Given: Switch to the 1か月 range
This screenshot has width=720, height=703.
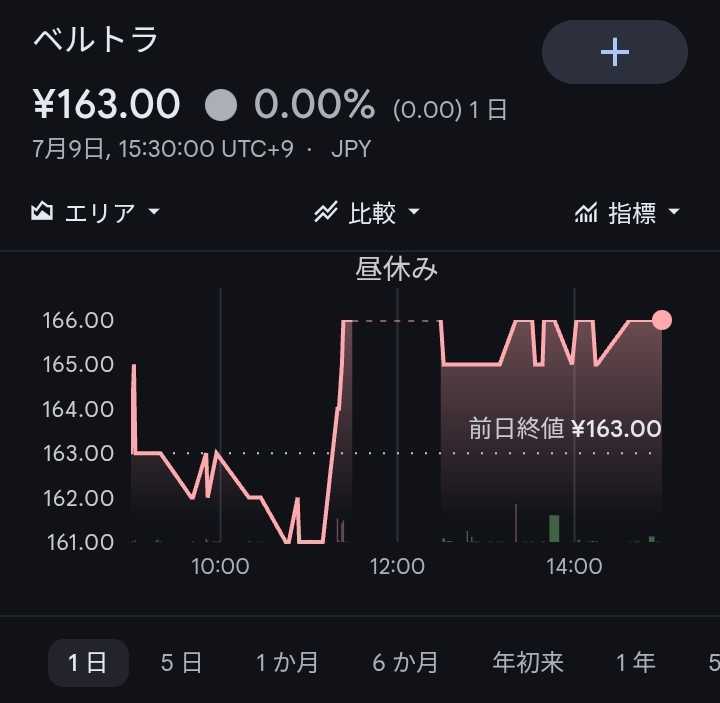Looking at the screenshot, I should click(287, 663).
